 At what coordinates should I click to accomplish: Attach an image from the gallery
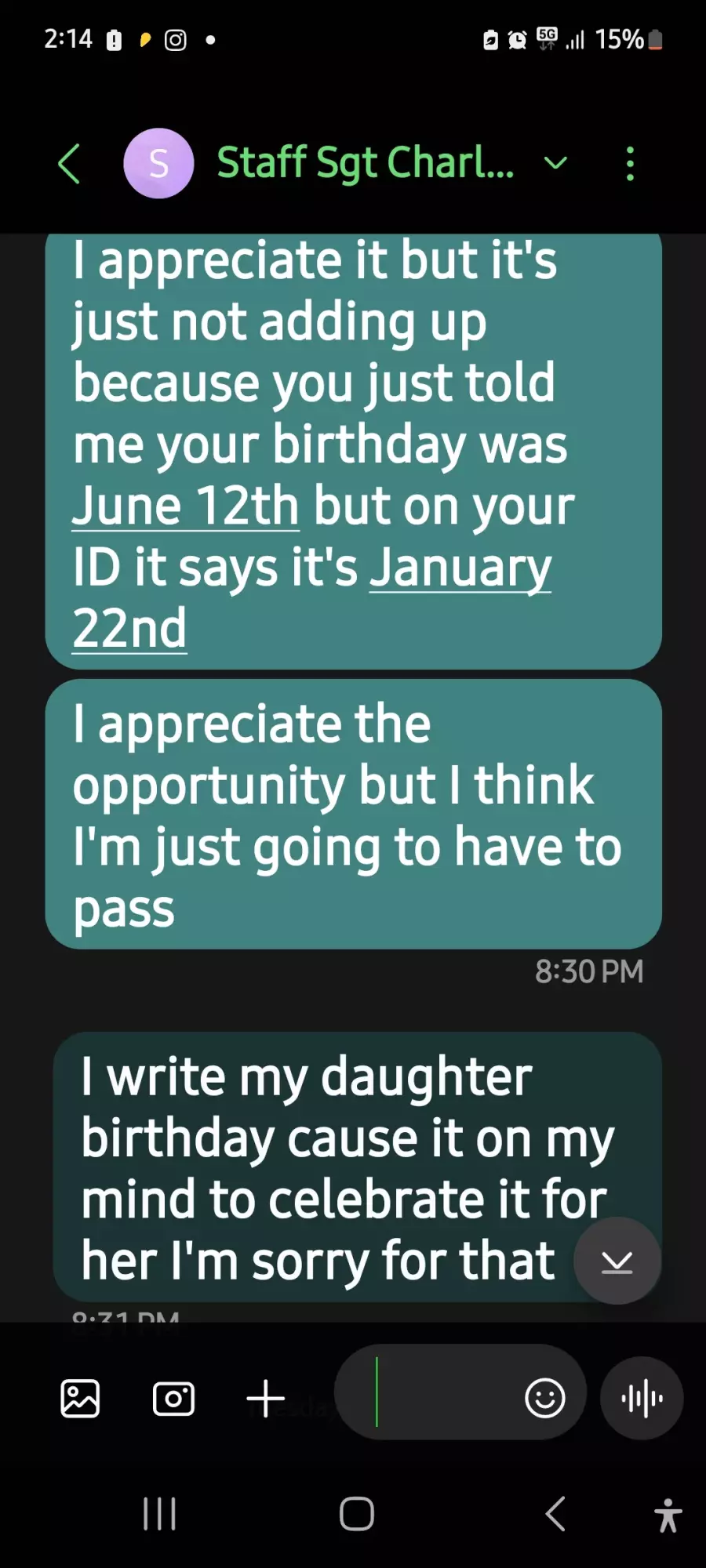pyautogui.click(x=80, y=1399)
